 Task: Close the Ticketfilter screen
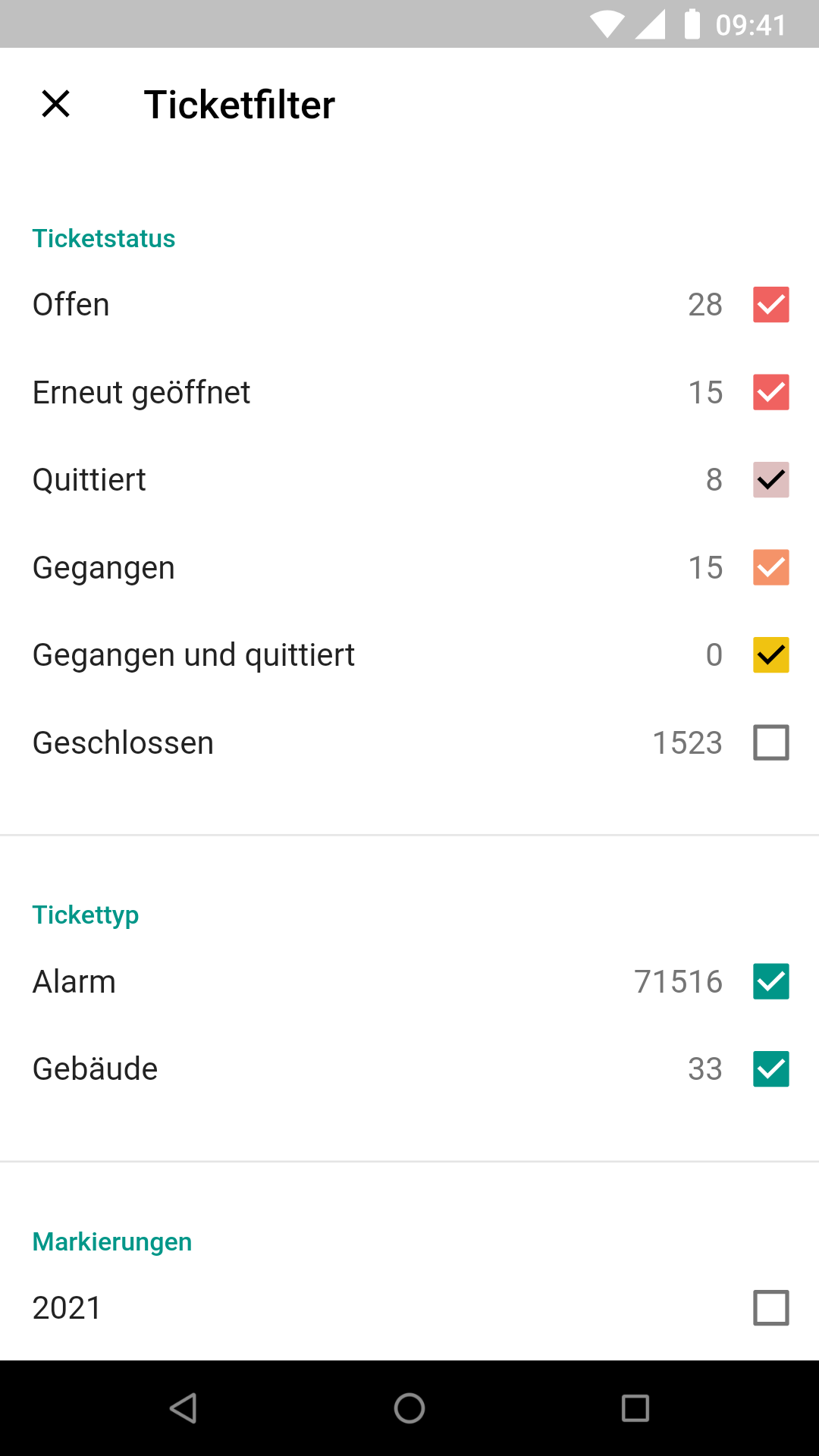click(55, 104)
